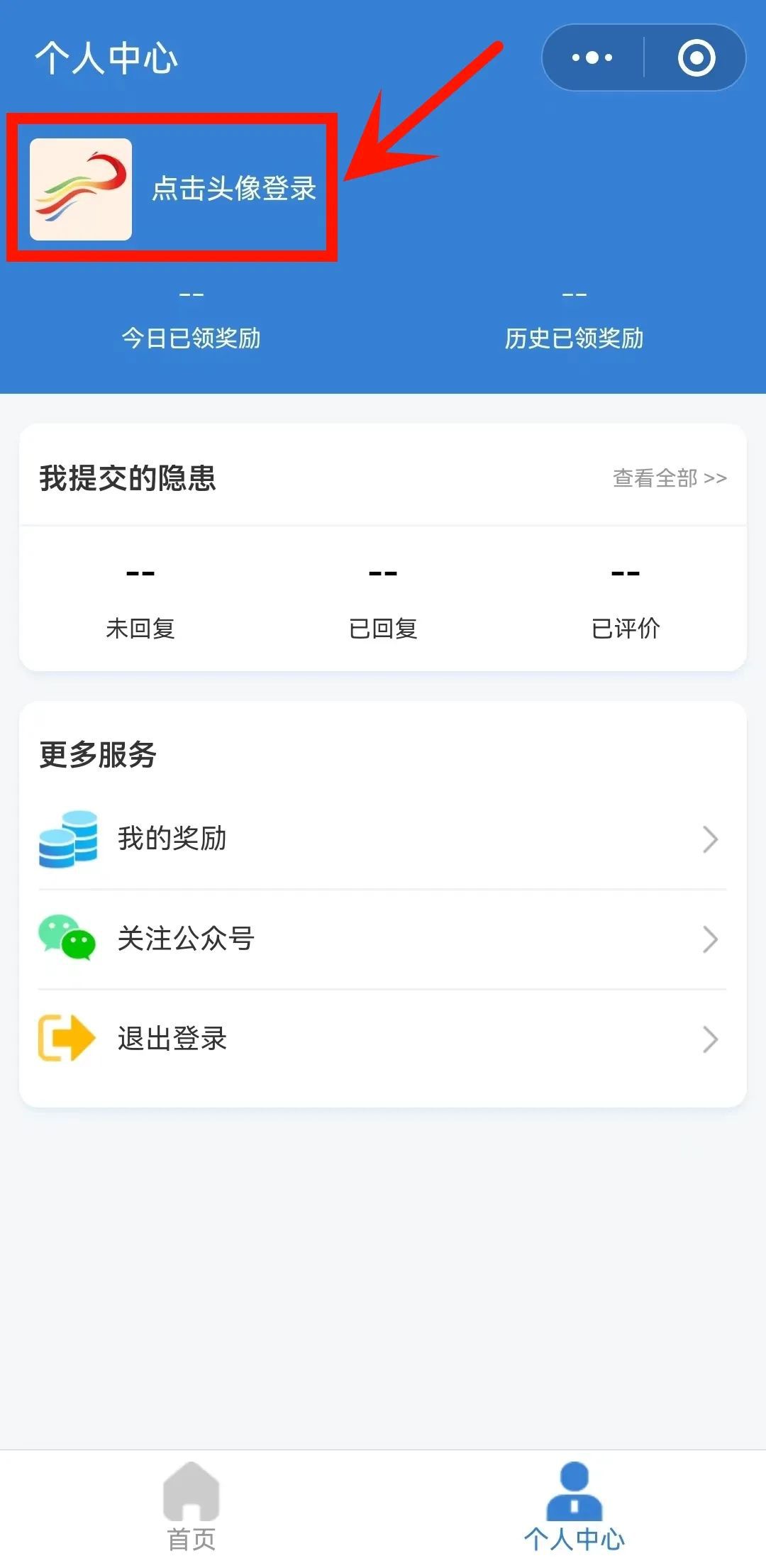This screenshot has height=1568, width=766.
Task: Switch to the 首页 tab
Action: point(191,1508)
